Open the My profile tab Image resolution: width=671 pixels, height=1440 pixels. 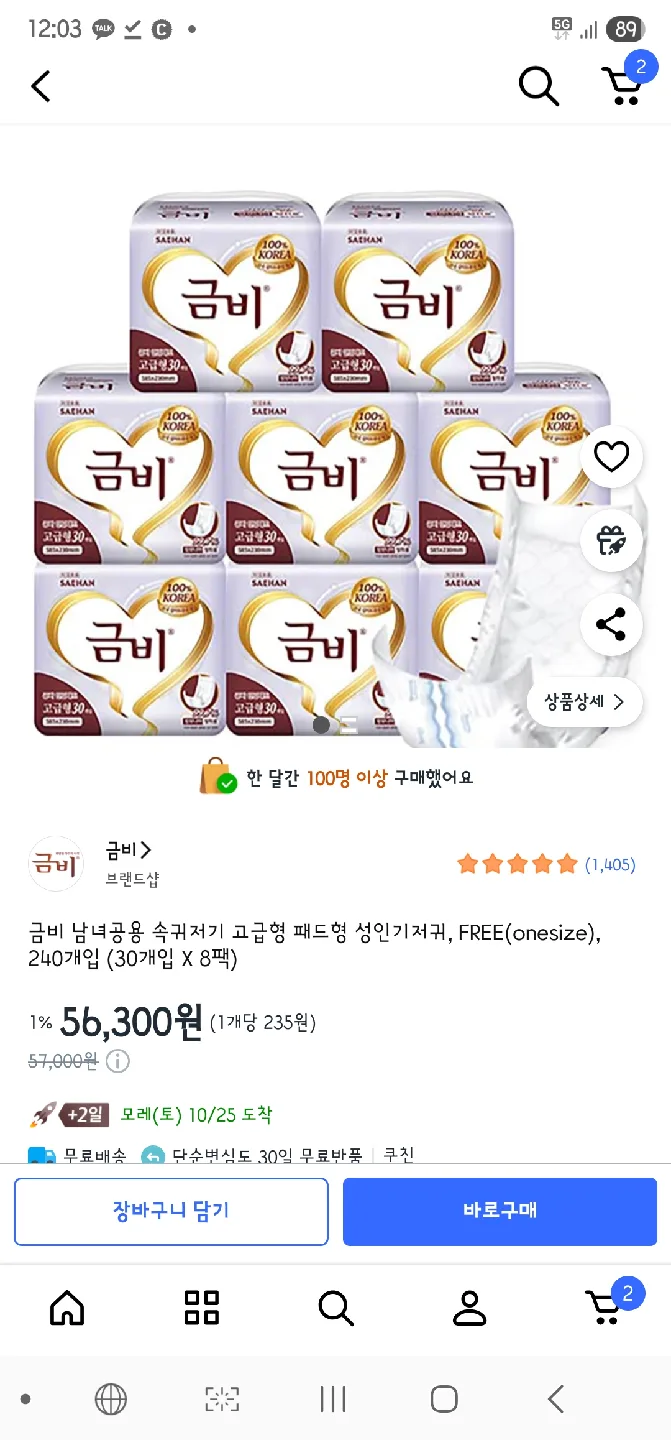(x=469, y=1307)
